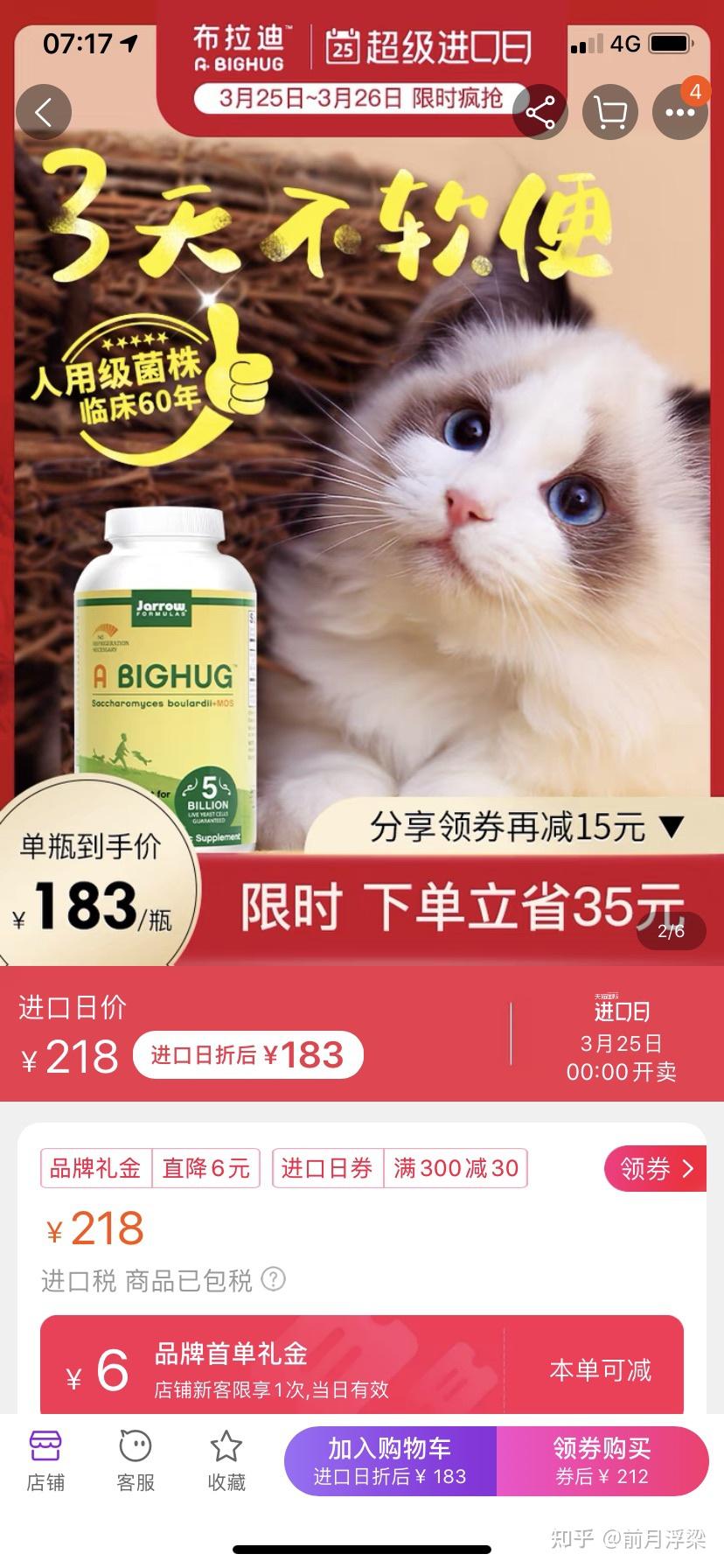
Task: Open the shopping cart icon
Action: point(610,112)
